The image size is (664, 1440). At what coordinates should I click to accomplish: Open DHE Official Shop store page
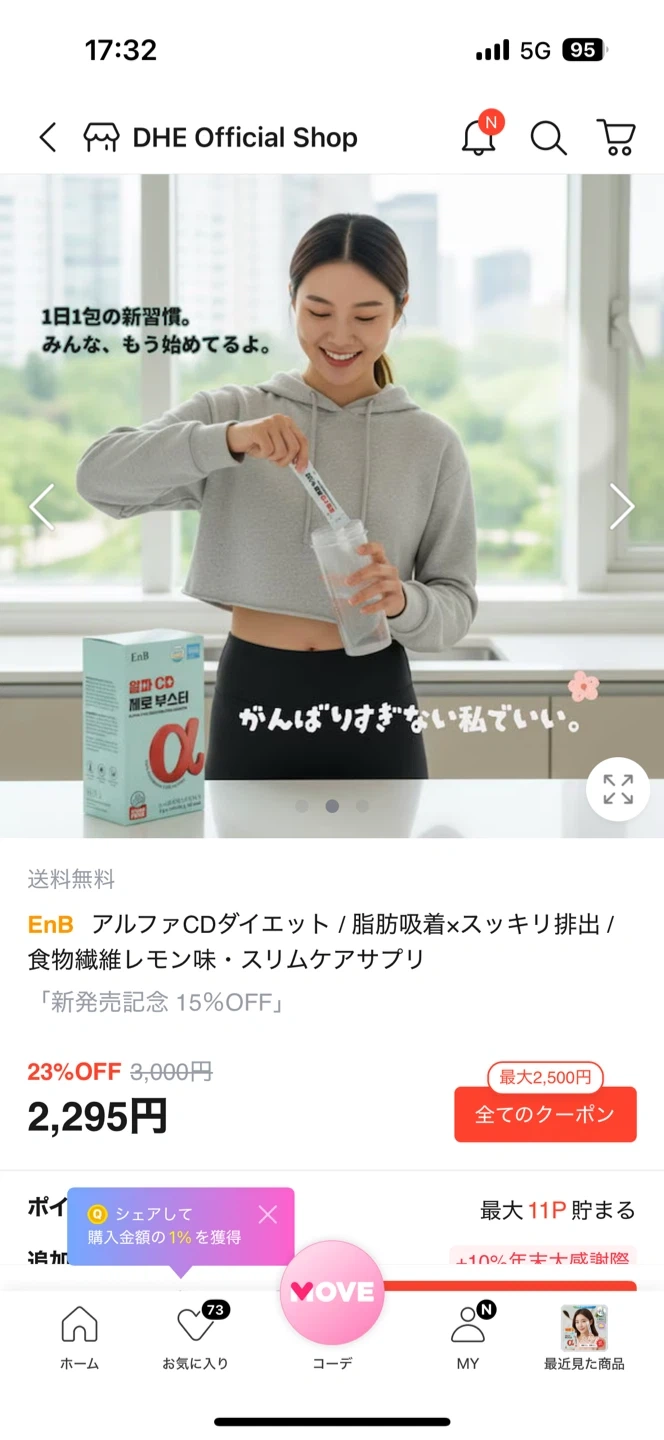coord(222,138)
